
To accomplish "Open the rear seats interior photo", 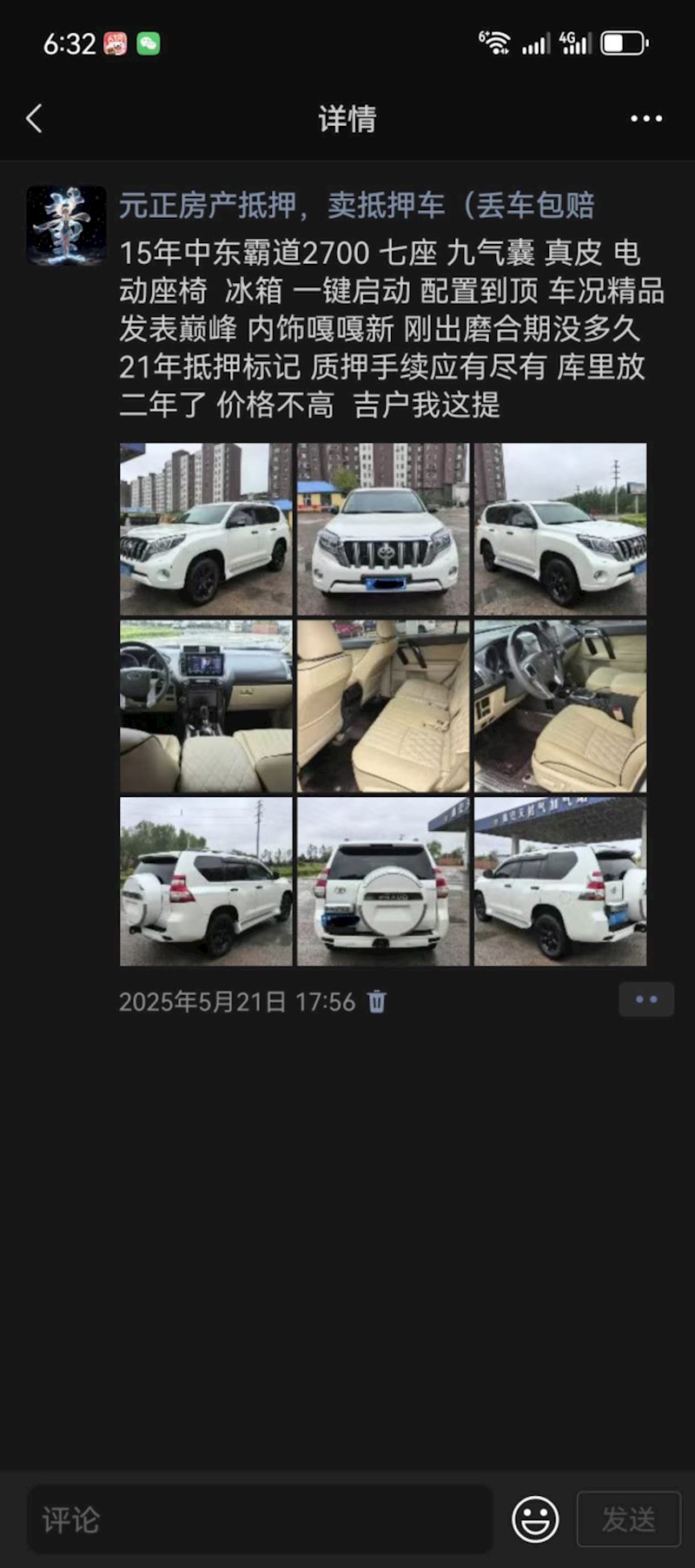I will [383, 706].
